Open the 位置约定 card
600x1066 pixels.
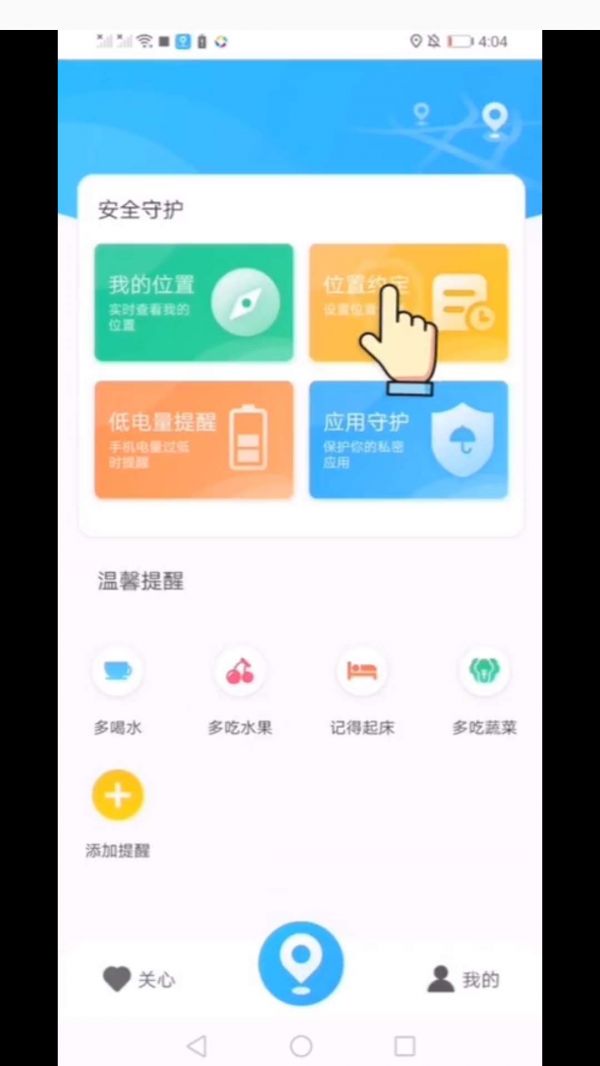tap(408, 302)
